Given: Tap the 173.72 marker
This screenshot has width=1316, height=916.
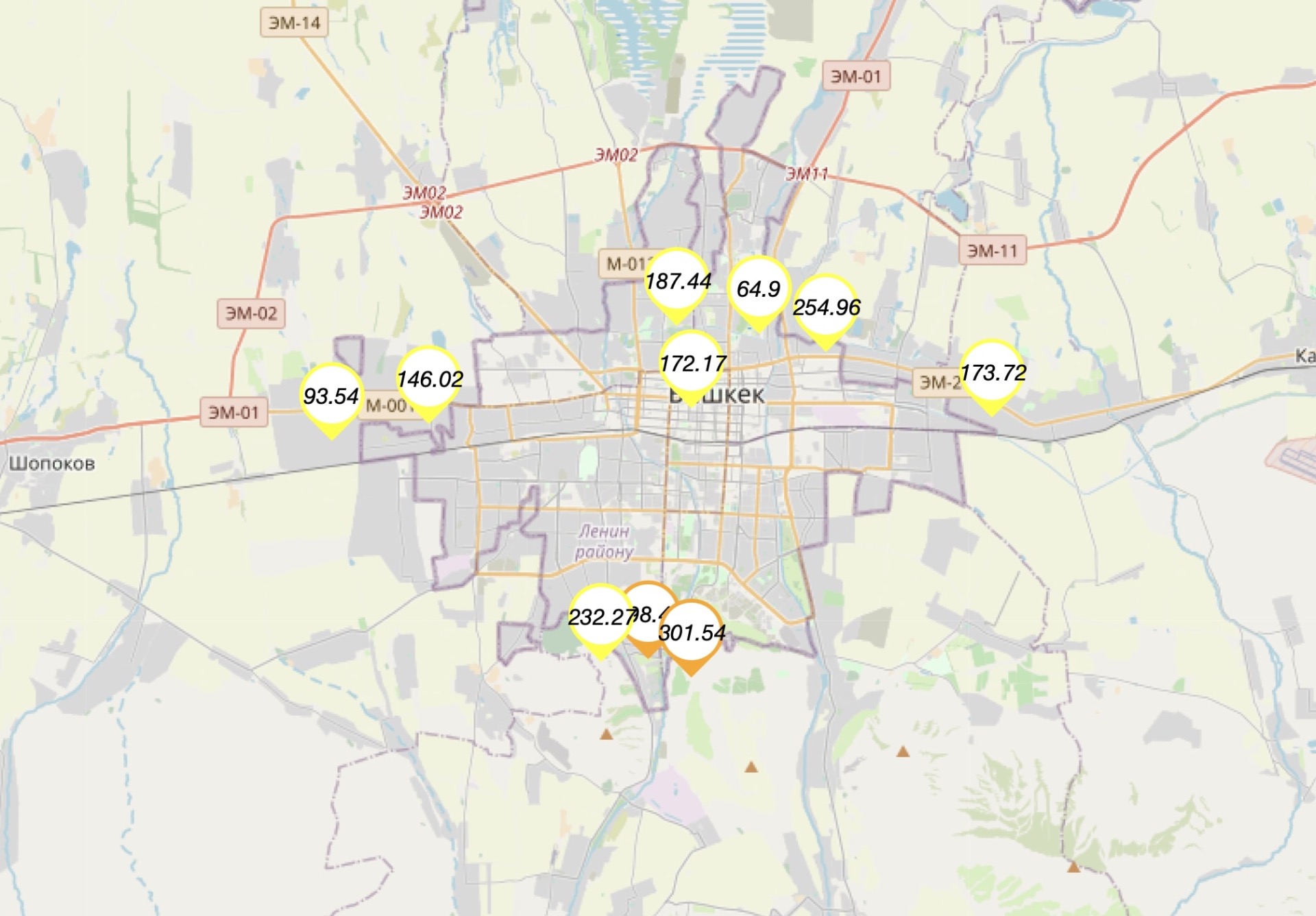Looking at the screenshot, I should [992, 372].
